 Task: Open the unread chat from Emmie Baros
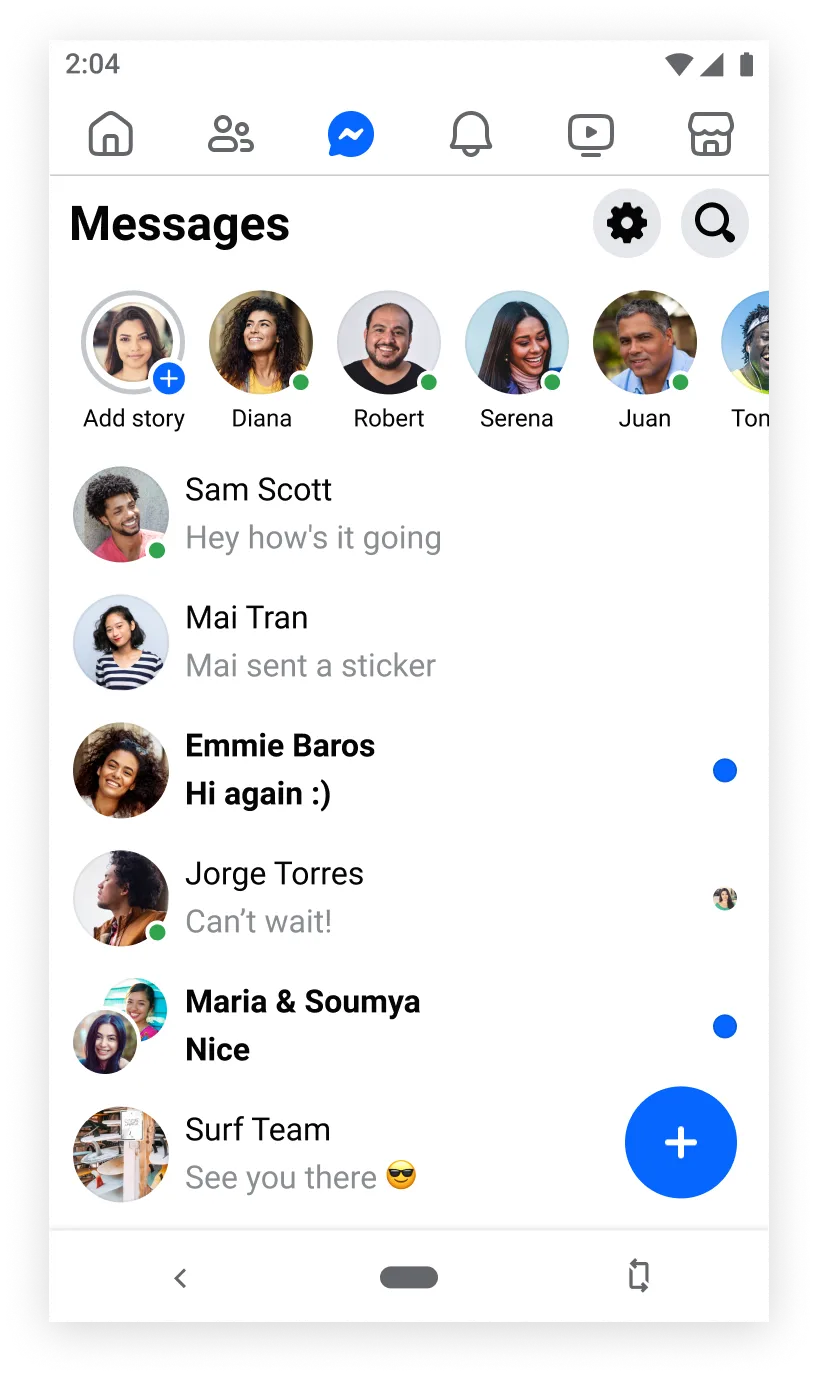pyautogui.click(x=300, y=769)
